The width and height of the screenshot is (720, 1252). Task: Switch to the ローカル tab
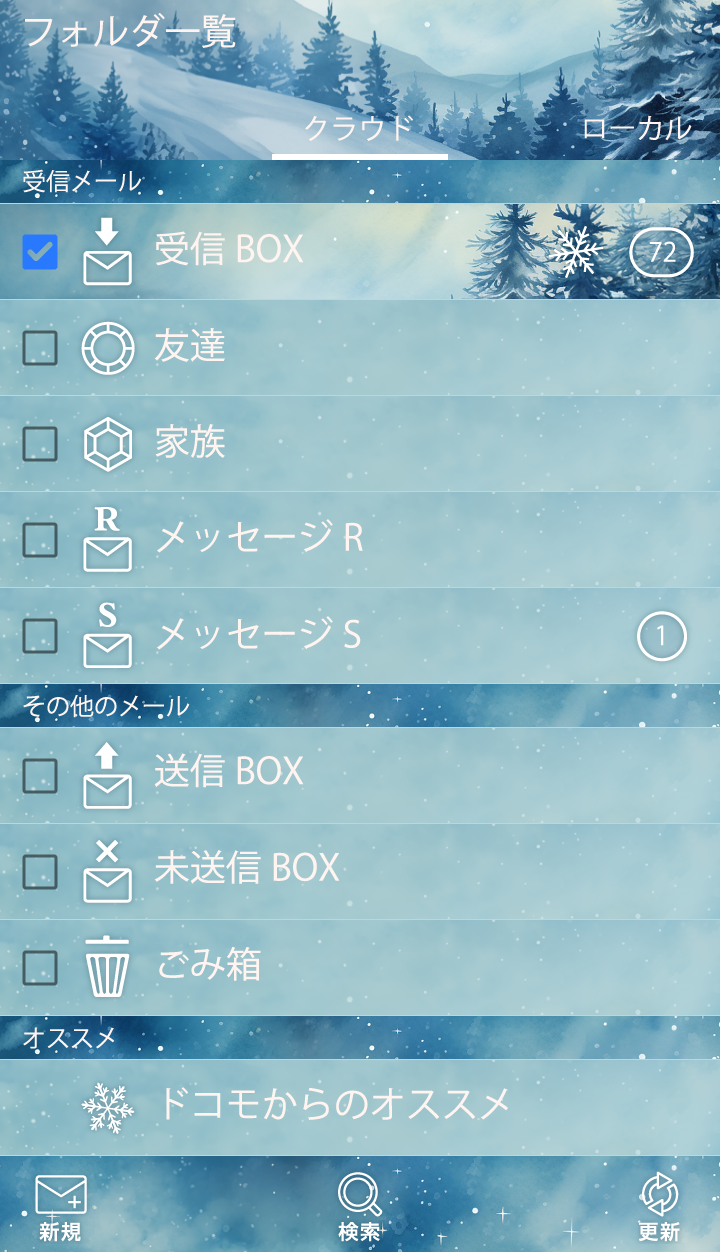tap(636, 129)
